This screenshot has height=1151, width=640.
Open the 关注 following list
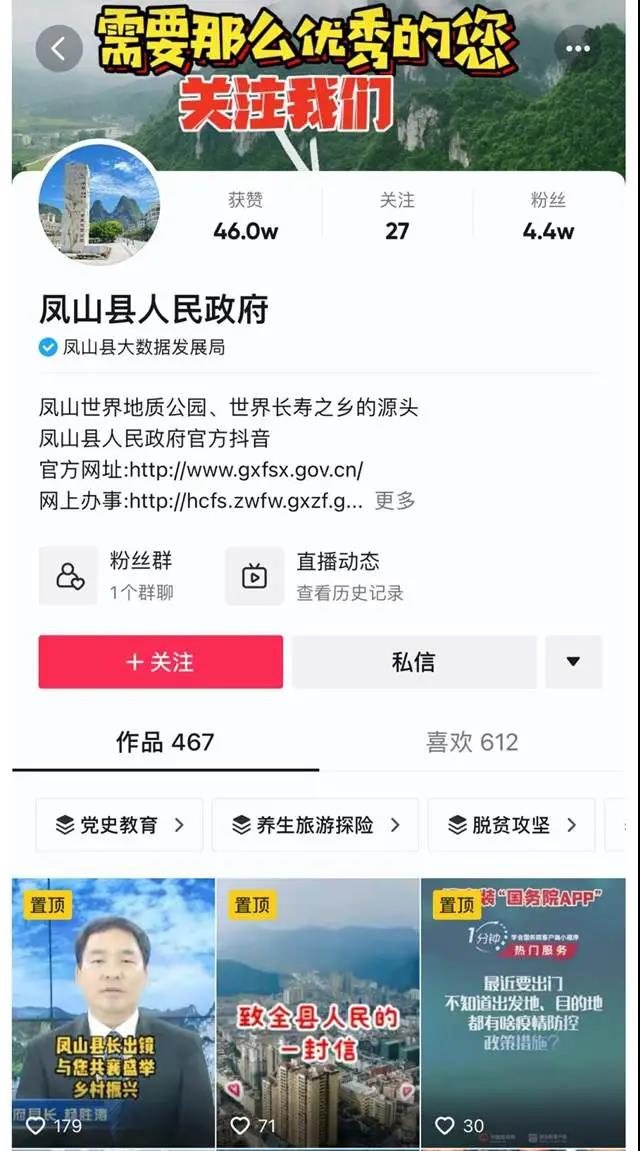pos(397,216)
